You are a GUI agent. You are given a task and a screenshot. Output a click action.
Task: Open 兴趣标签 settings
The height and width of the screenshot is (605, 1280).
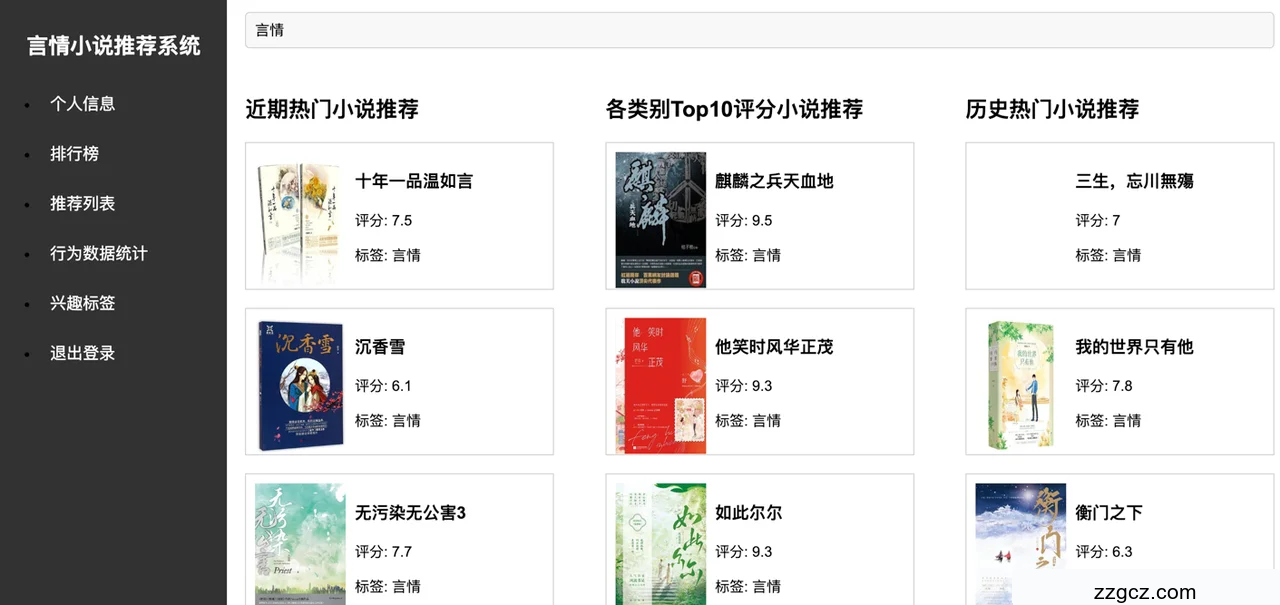coord(83,304)
